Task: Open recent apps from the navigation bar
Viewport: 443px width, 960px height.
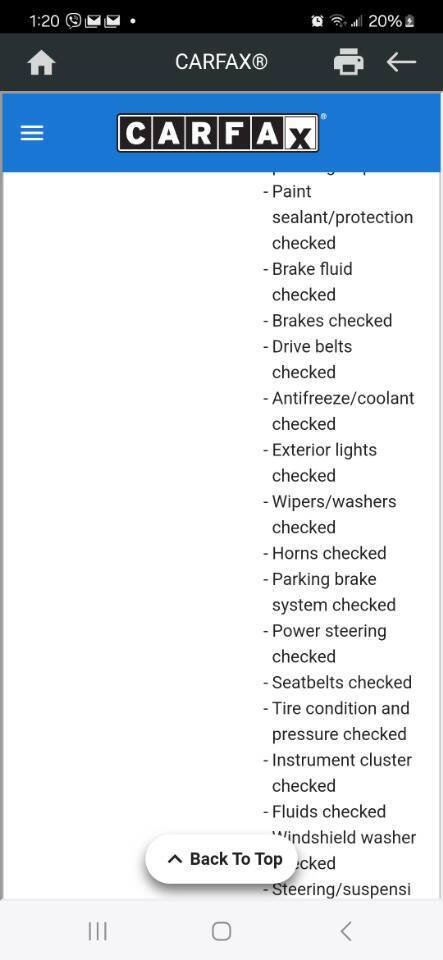Action: point(98,931)
